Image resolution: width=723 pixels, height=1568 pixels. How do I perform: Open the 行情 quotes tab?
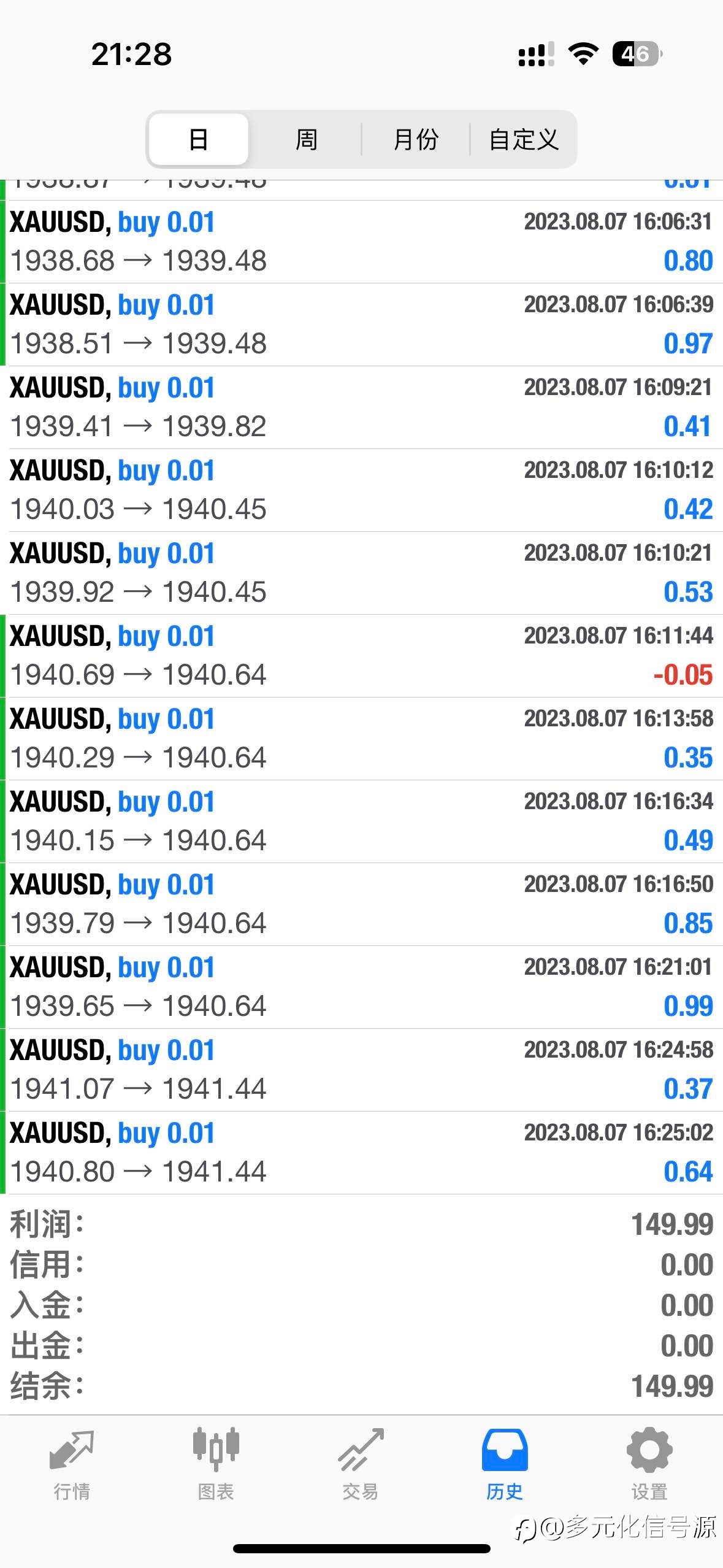tap(72, 1464)
